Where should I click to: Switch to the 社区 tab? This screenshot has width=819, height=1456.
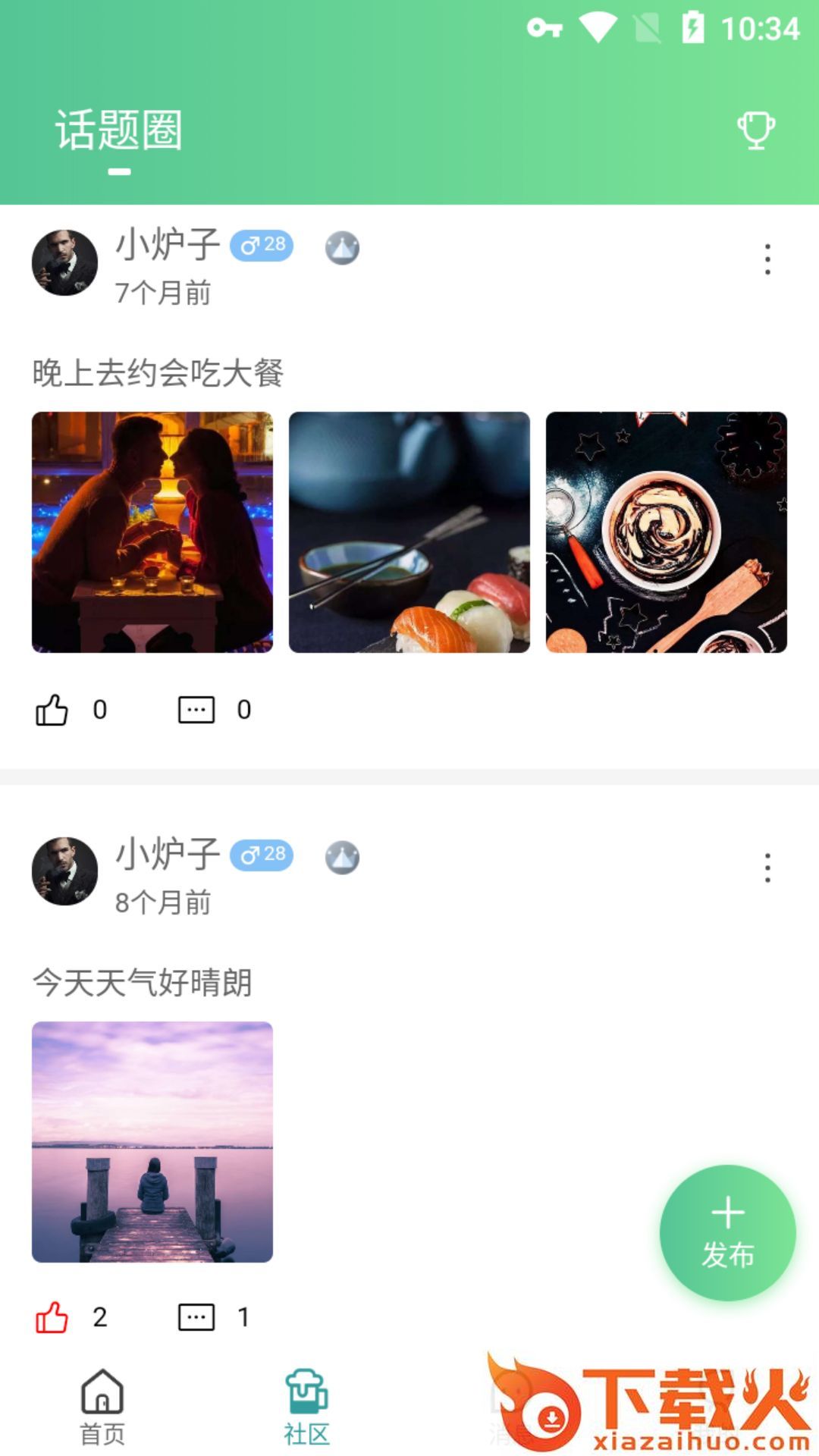(x=306, y=1407)
